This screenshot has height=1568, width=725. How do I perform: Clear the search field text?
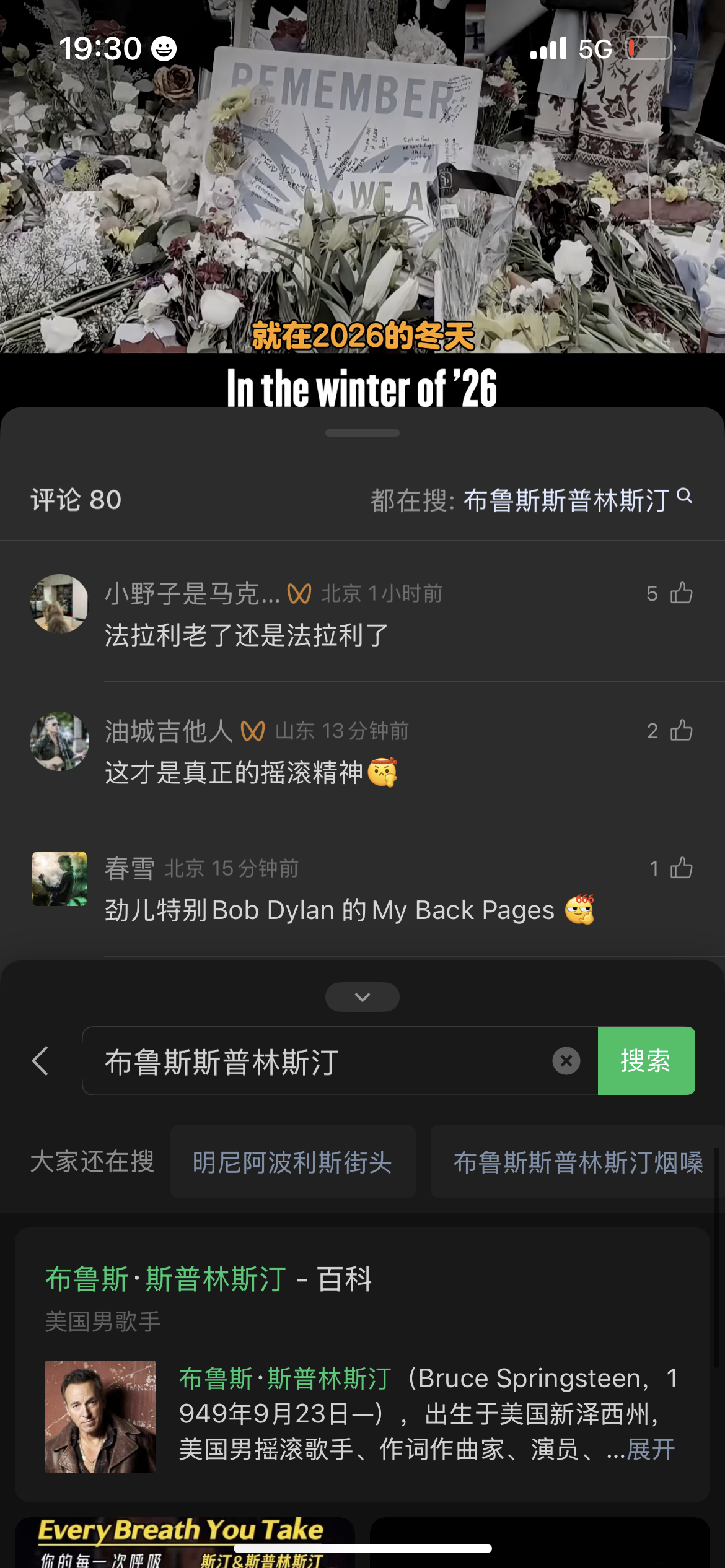(566, 1061)
